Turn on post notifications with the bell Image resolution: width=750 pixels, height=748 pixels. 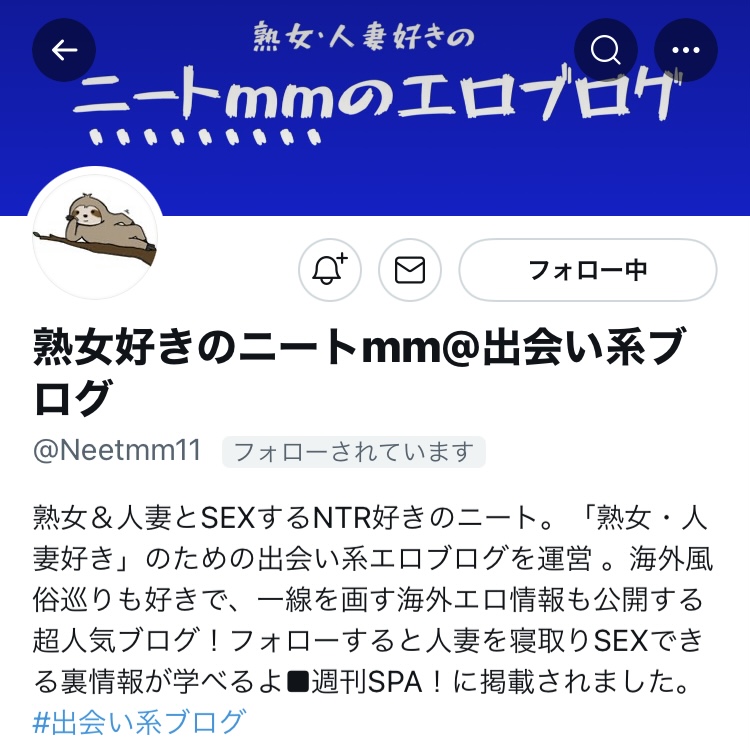(x=330, y=270)
